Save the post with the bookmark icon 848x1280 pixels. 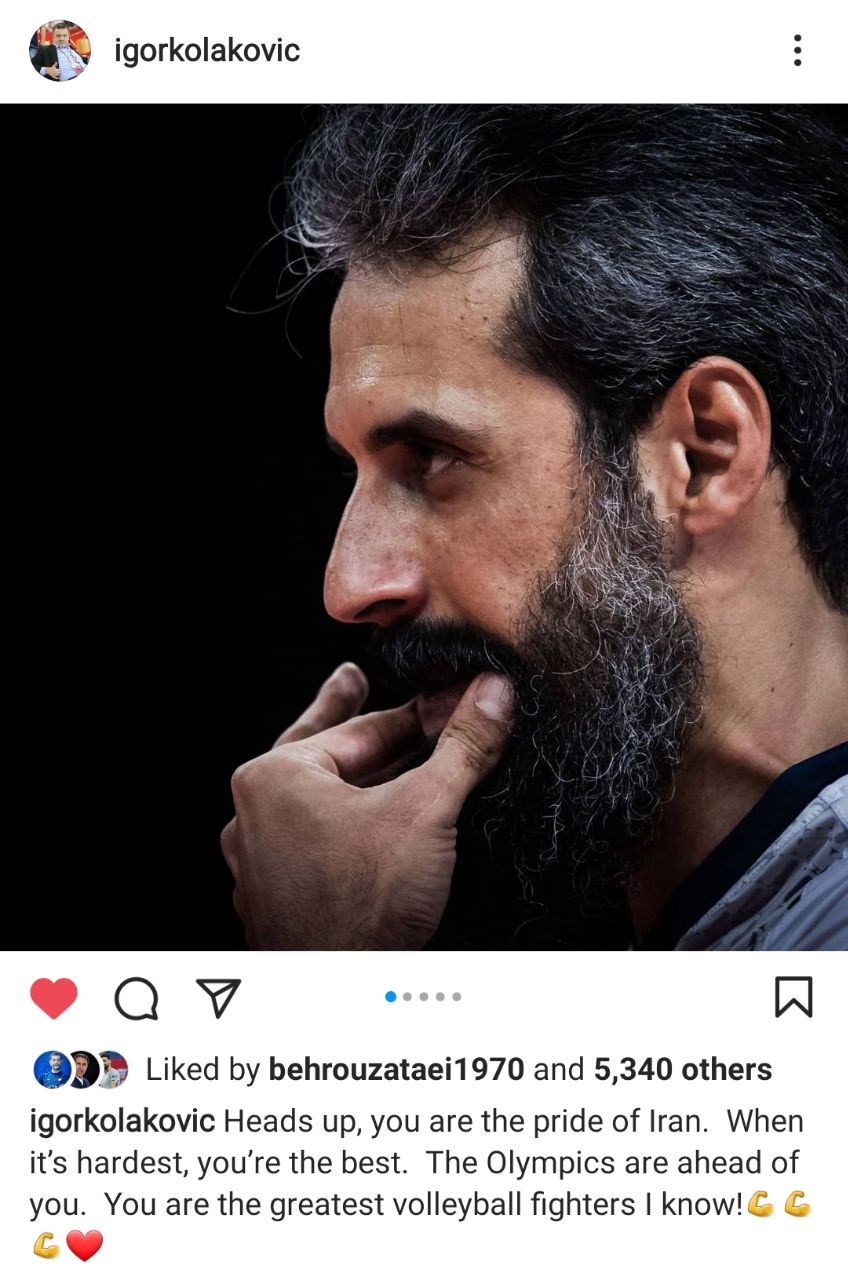pos(794,997)
